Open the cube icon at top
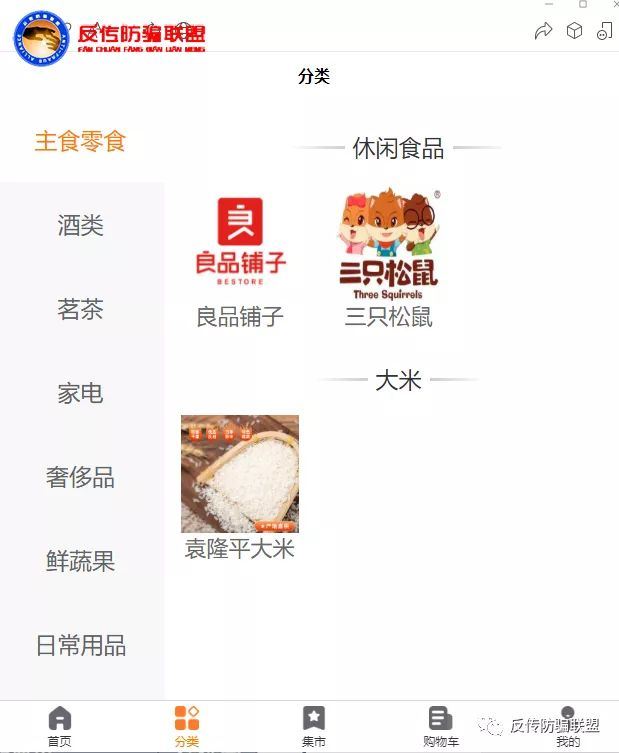This screenshot has width=619, height=753. click(574, 31)
